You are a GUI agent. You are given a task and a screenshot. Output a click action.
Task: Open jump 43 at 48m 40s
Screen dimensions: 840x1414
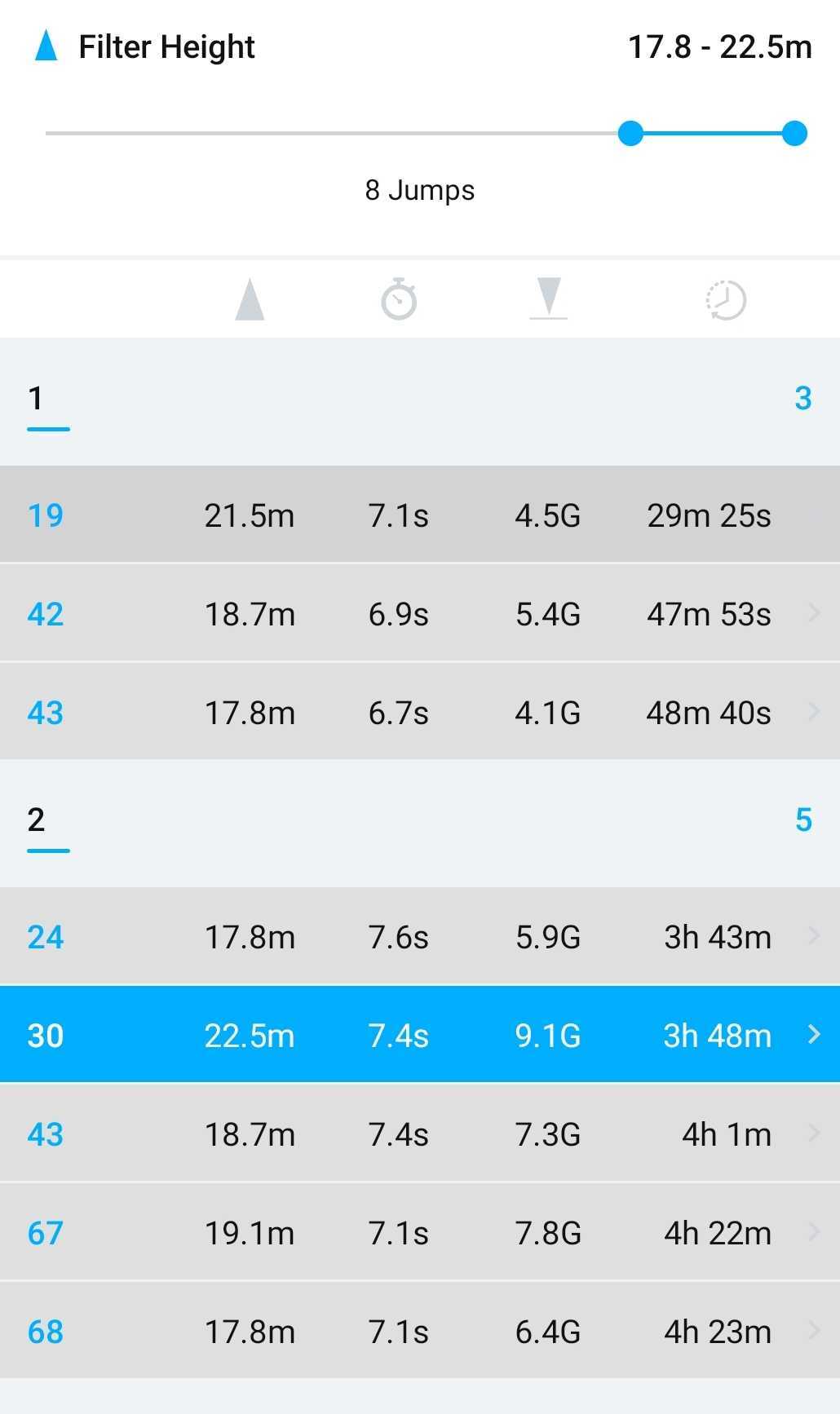(420, 712)
